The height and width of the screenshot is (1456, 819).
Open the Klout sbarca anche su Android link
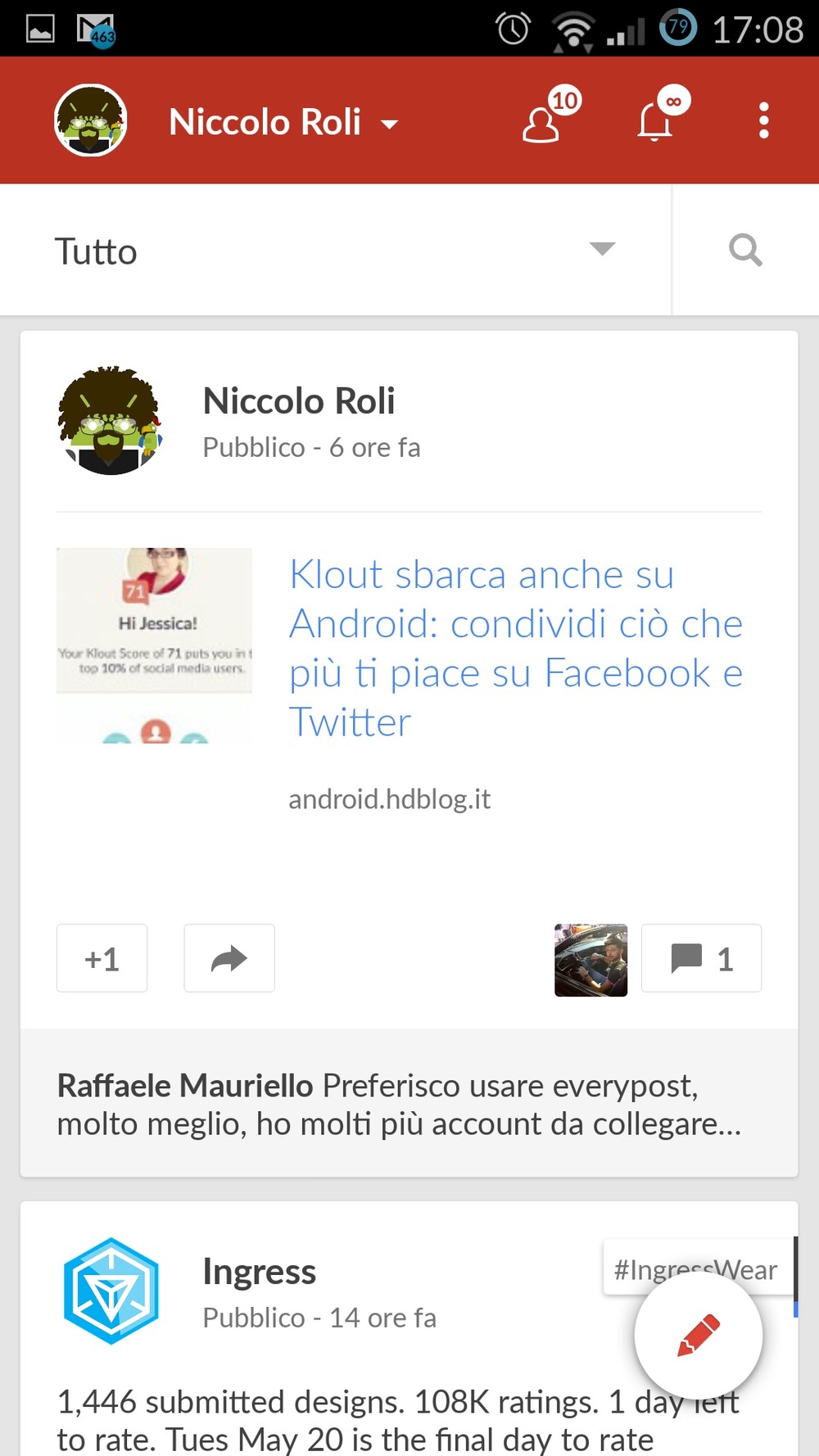click(516, 648)
